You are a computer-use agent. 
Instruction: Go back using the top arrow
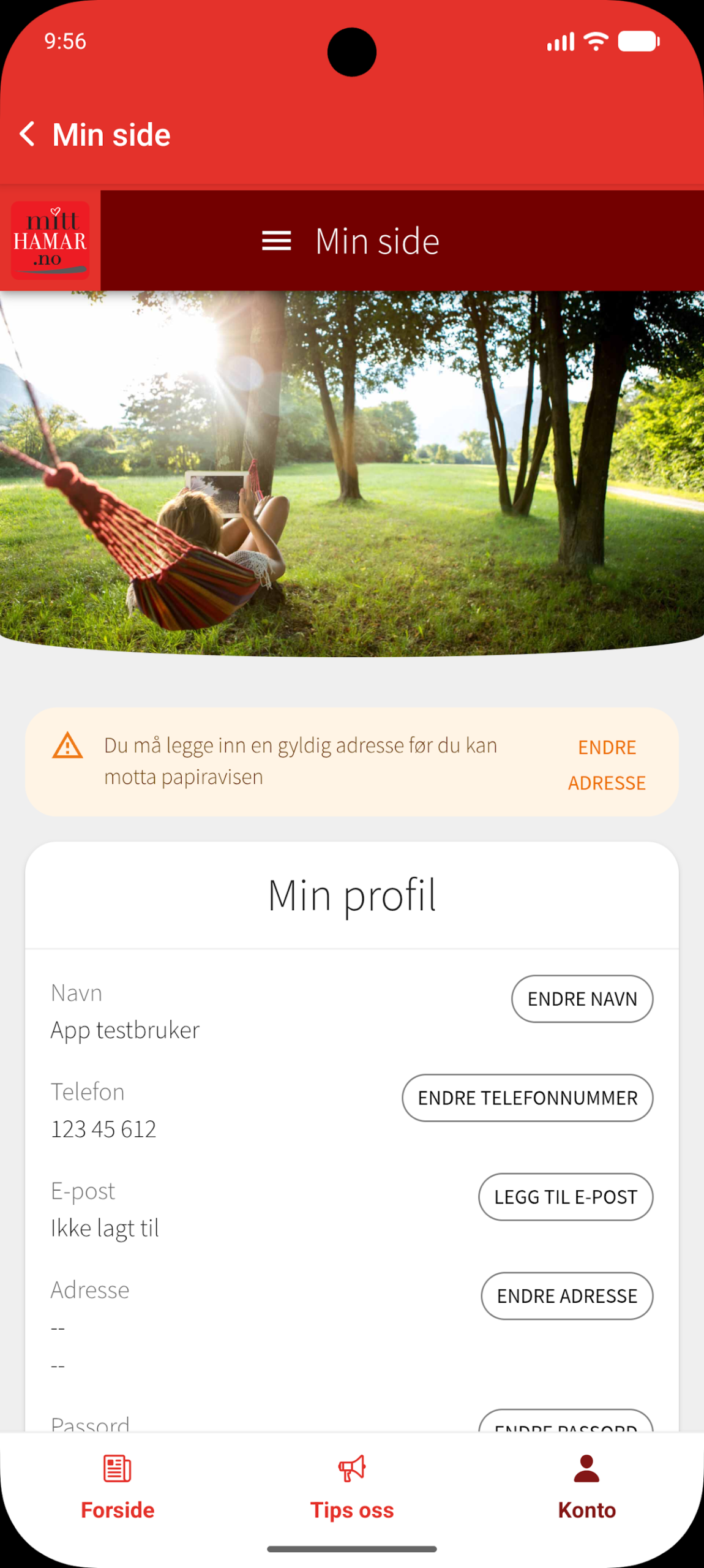pos(27,134)
